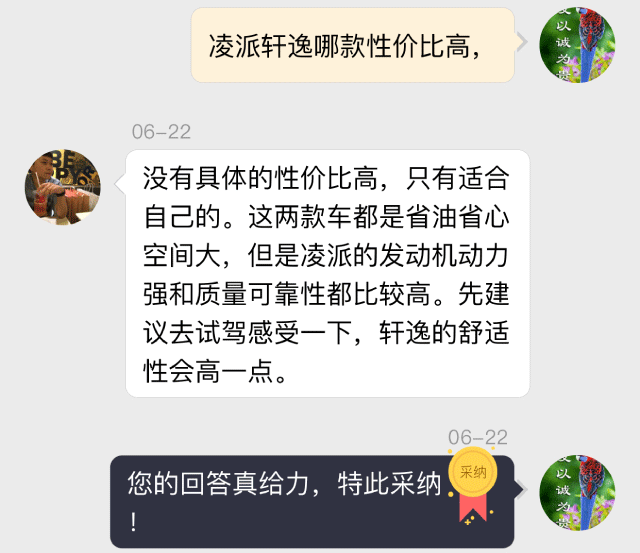640x553 pixels.
Task: View profile avatar beside 您的回答真给力 message
Action: pos(577,492)
